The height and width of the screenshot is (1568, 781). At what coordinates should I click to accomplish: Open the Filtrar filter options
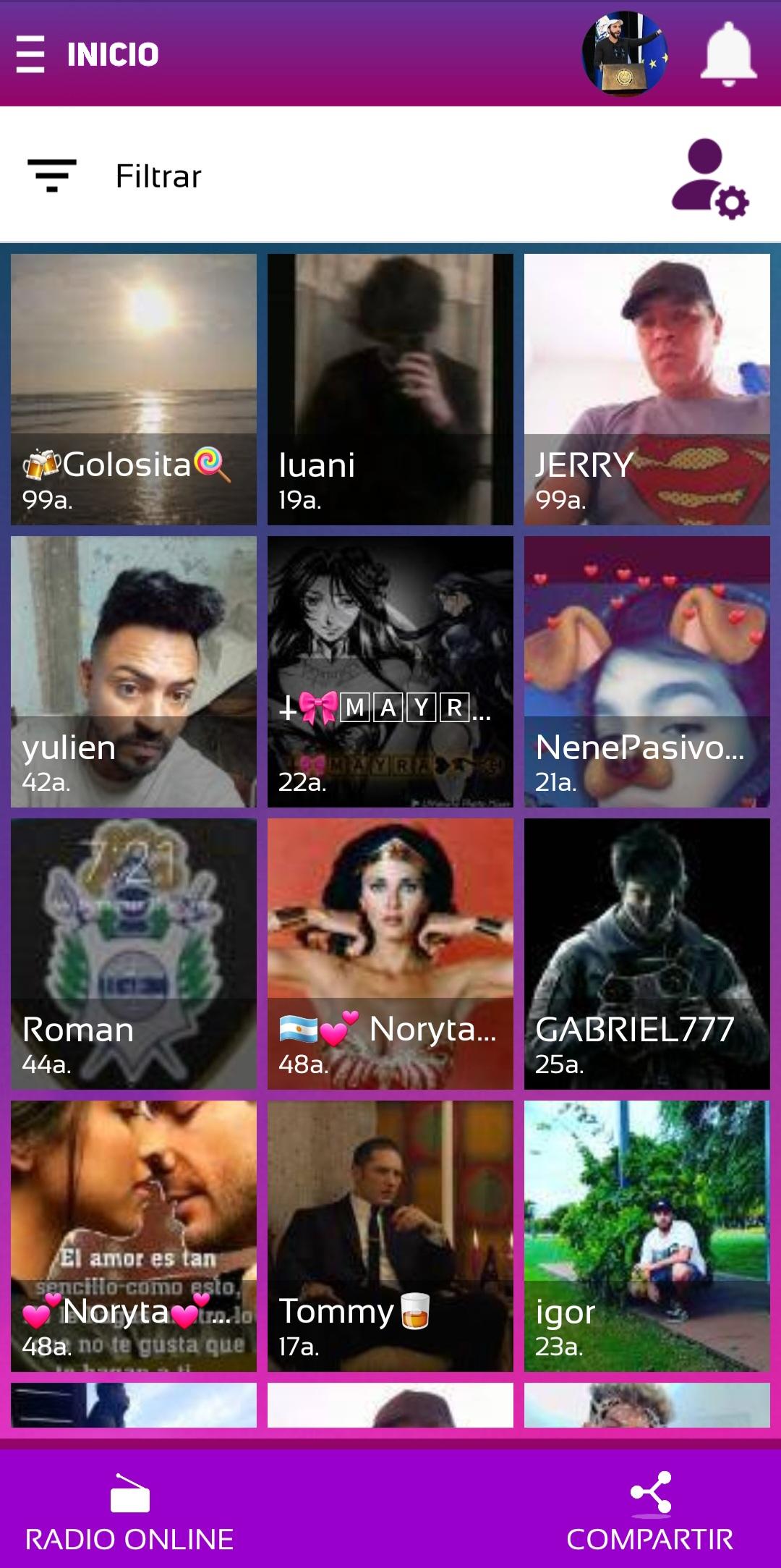(116, 176)
